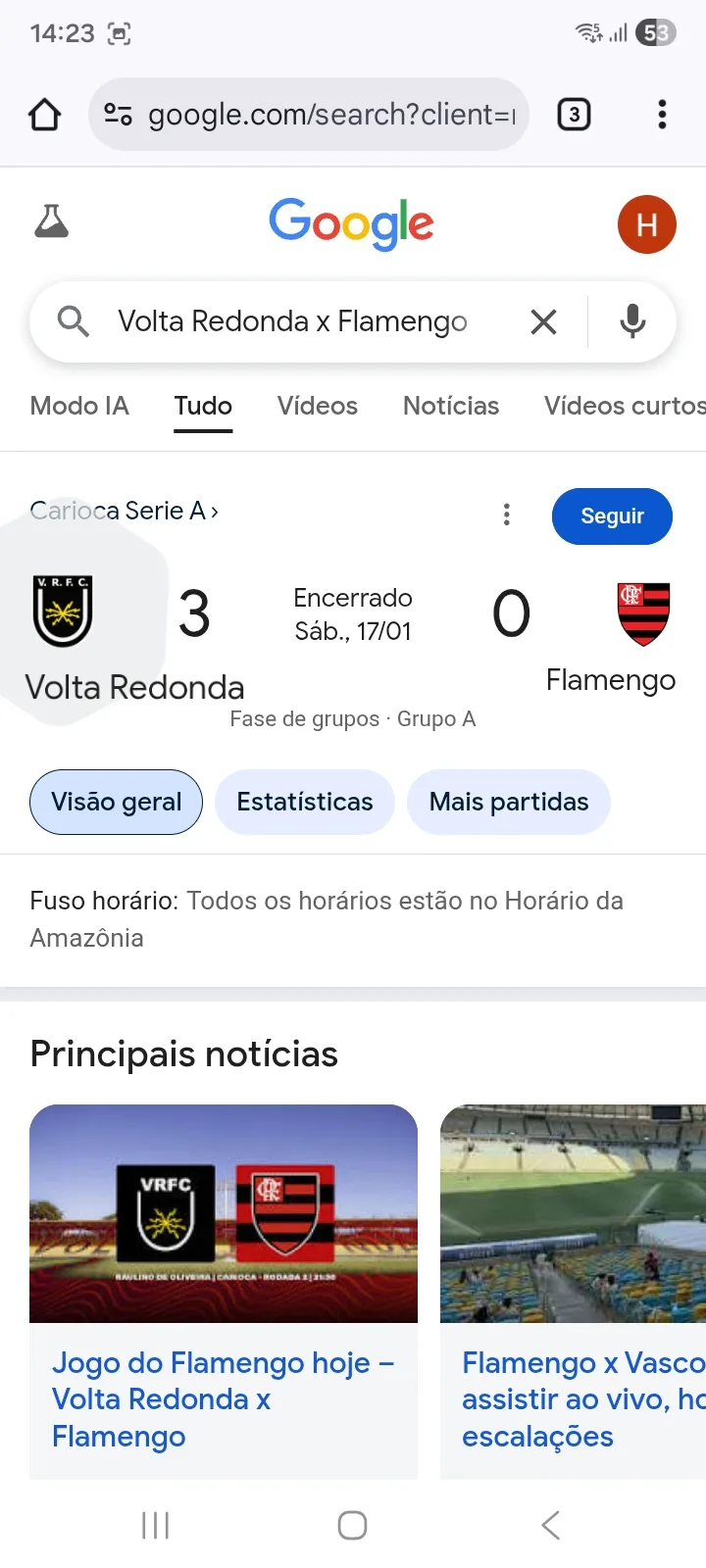Go to the browser home page
The width and height of the screenshot is (706, 1568).
[x=45, y=115]
